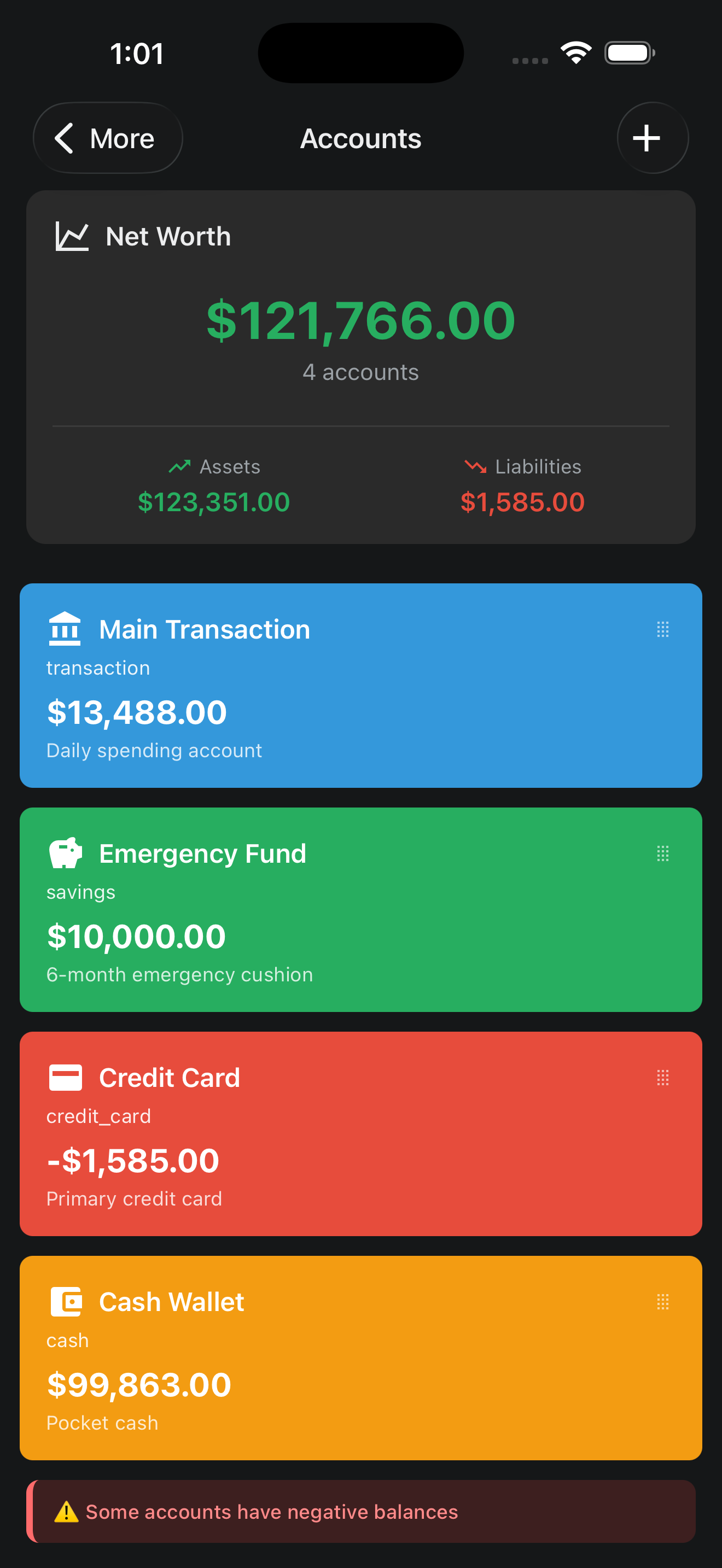Tap the drag handle on Credit Card account
The height and width of the screenshot is (1568, 722).
(663, 1077)
